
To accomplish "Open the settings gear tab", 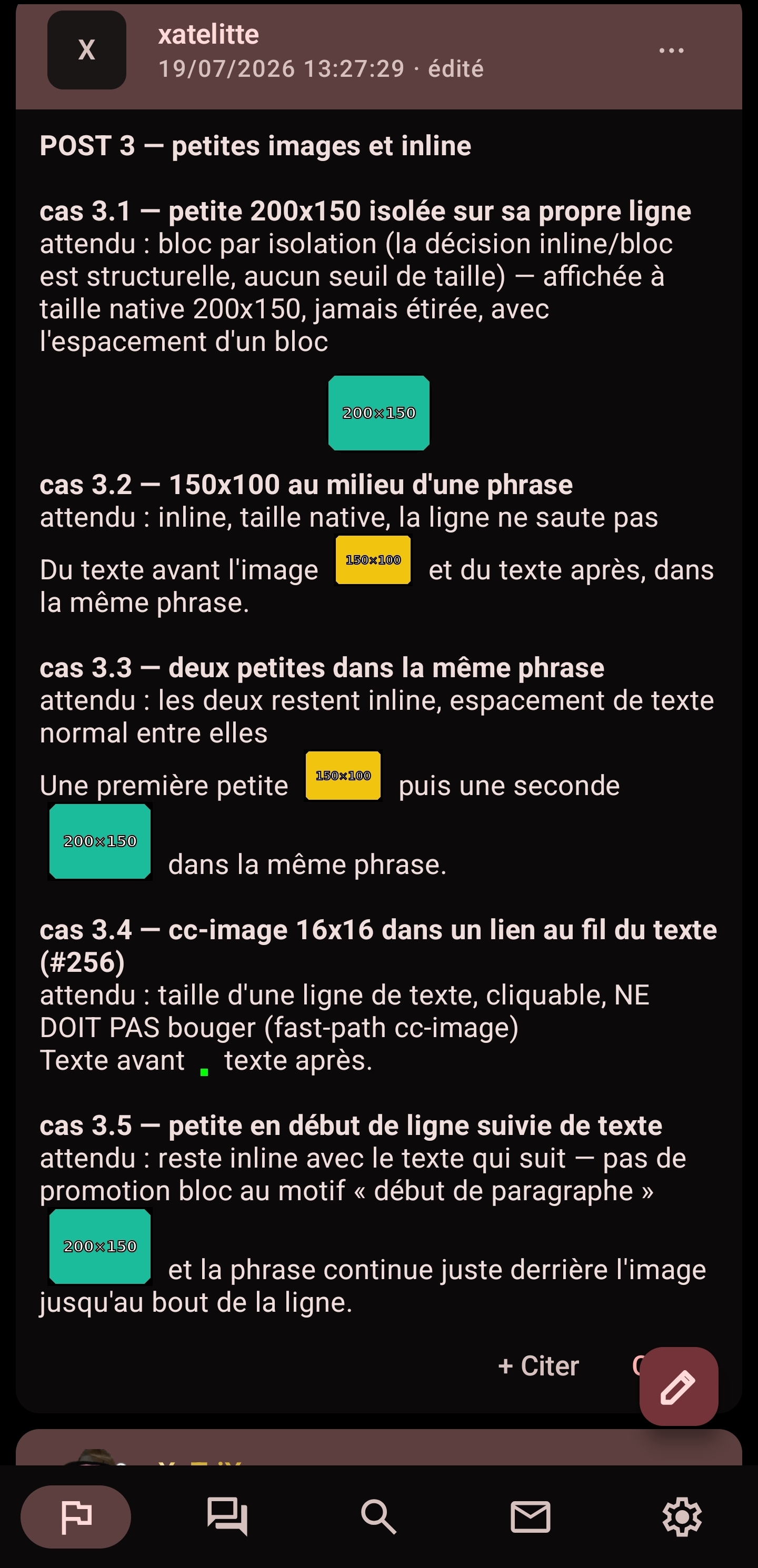I will coord(682,1516).
